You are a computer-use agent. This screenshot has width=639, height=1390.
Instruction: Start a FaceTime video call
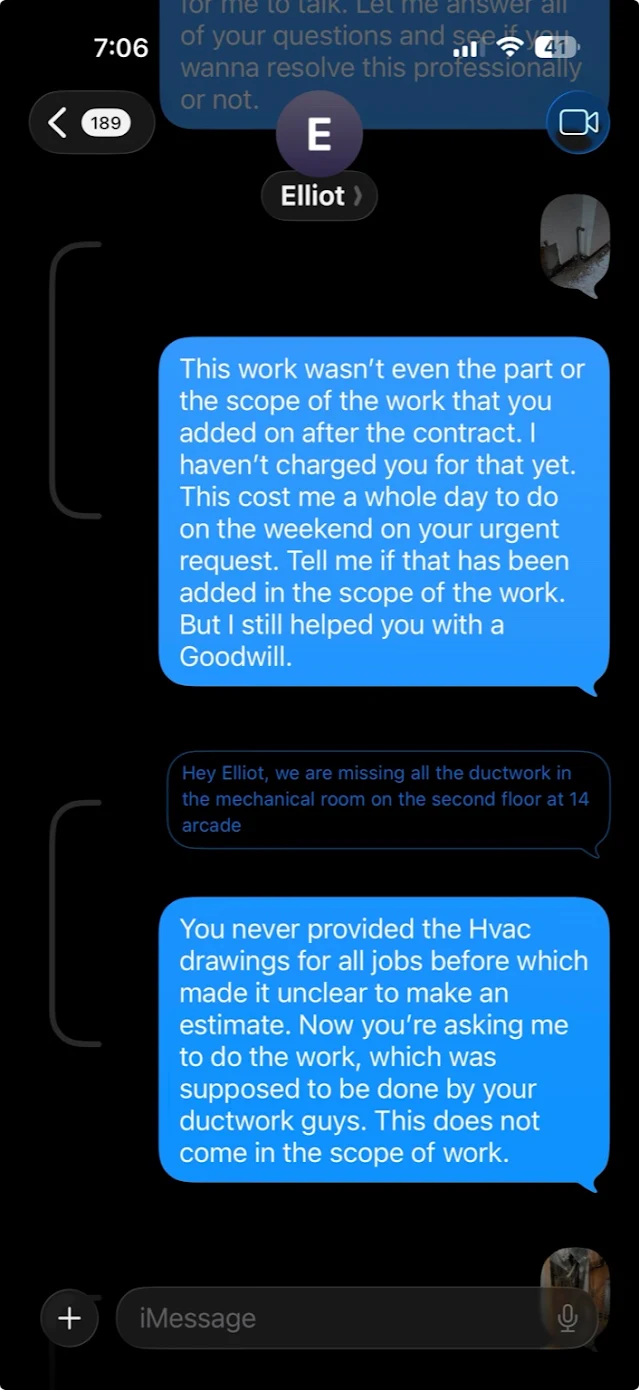(x=577, y=123)
